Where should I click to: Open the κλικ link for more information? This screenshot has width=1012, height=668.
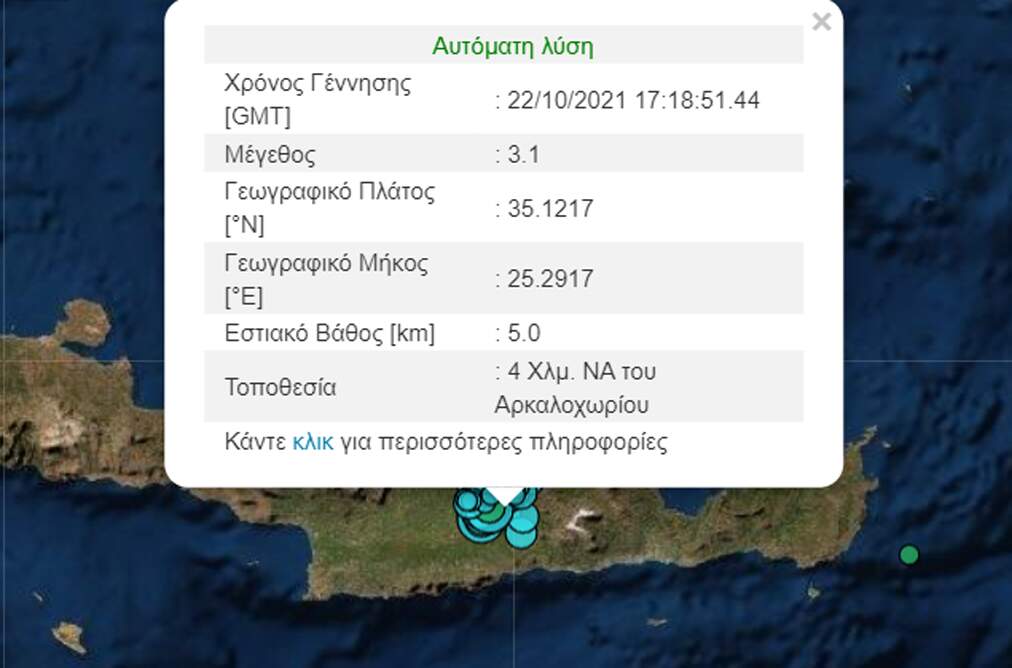tap(314, 441)
